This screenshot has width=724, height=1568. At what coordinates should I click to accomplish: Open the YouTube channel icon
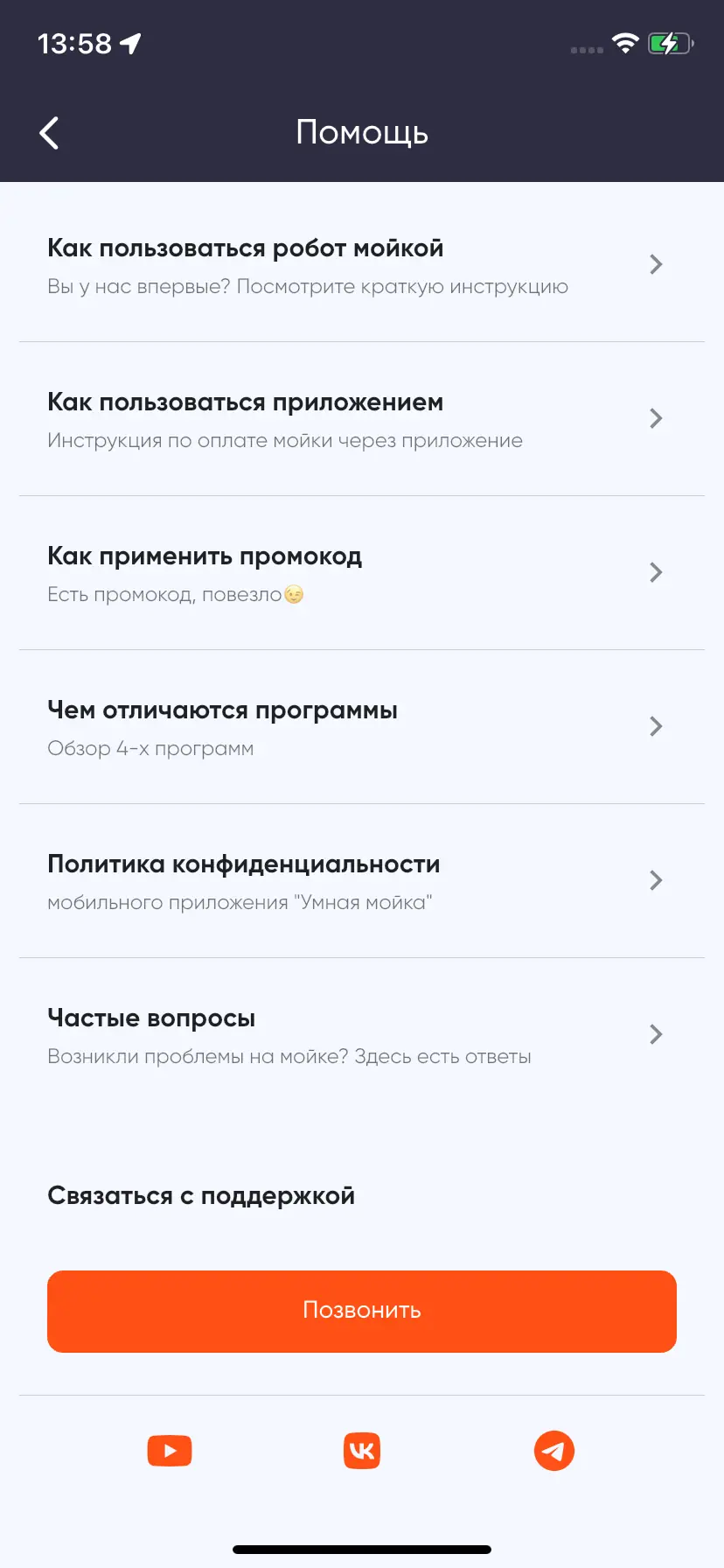170,1451
